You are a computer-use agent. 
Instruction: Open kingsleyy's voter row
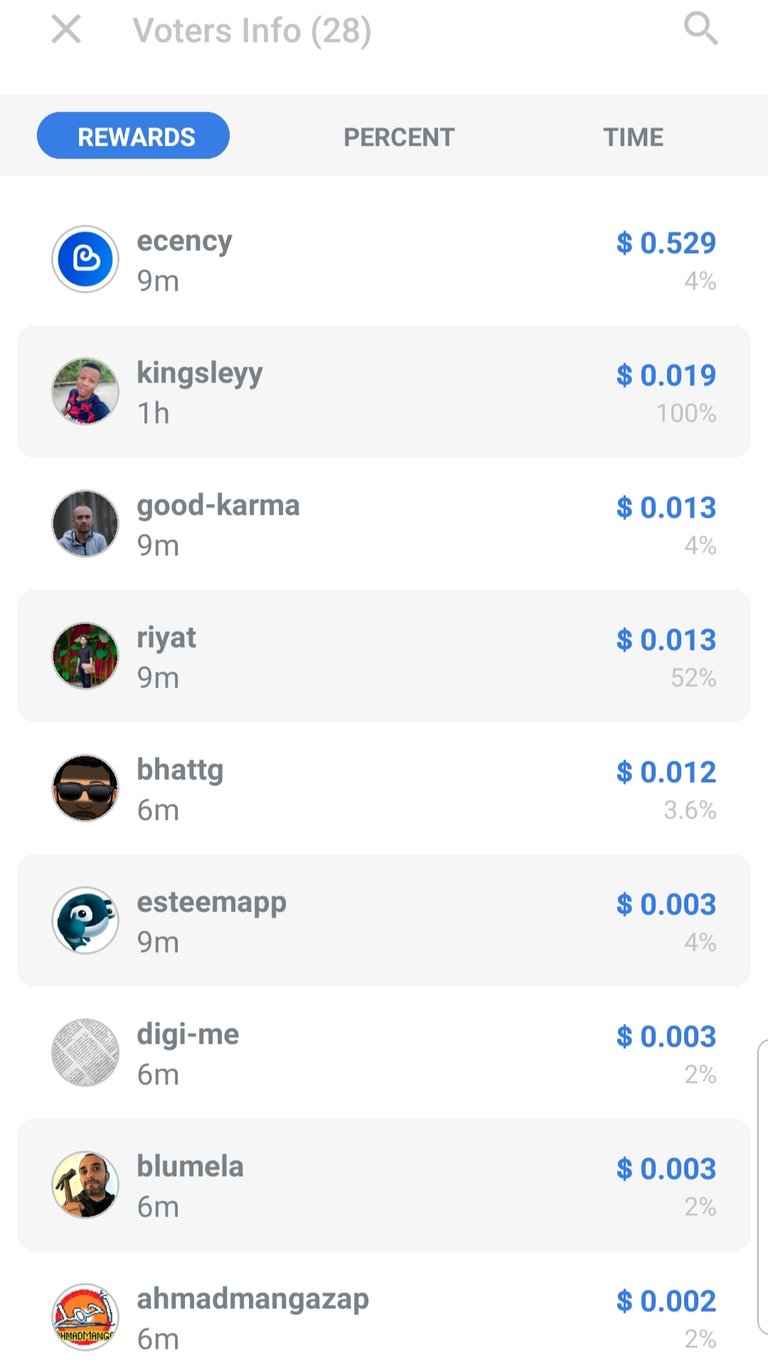[384, 391]
